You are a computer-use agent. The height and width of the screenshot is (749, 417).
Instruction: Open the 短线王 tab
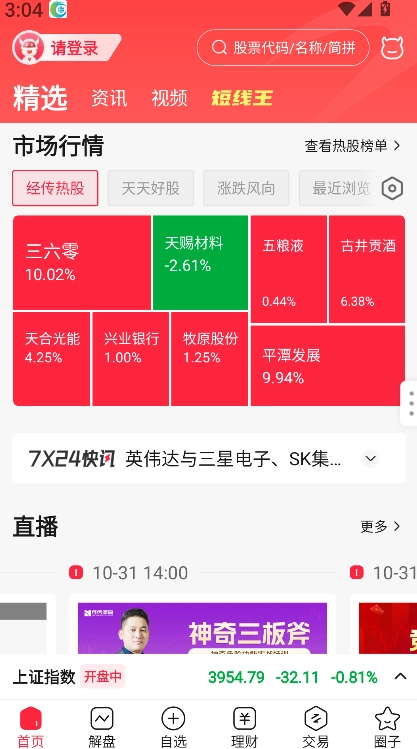pyautogui.click(x=242, y=98)
